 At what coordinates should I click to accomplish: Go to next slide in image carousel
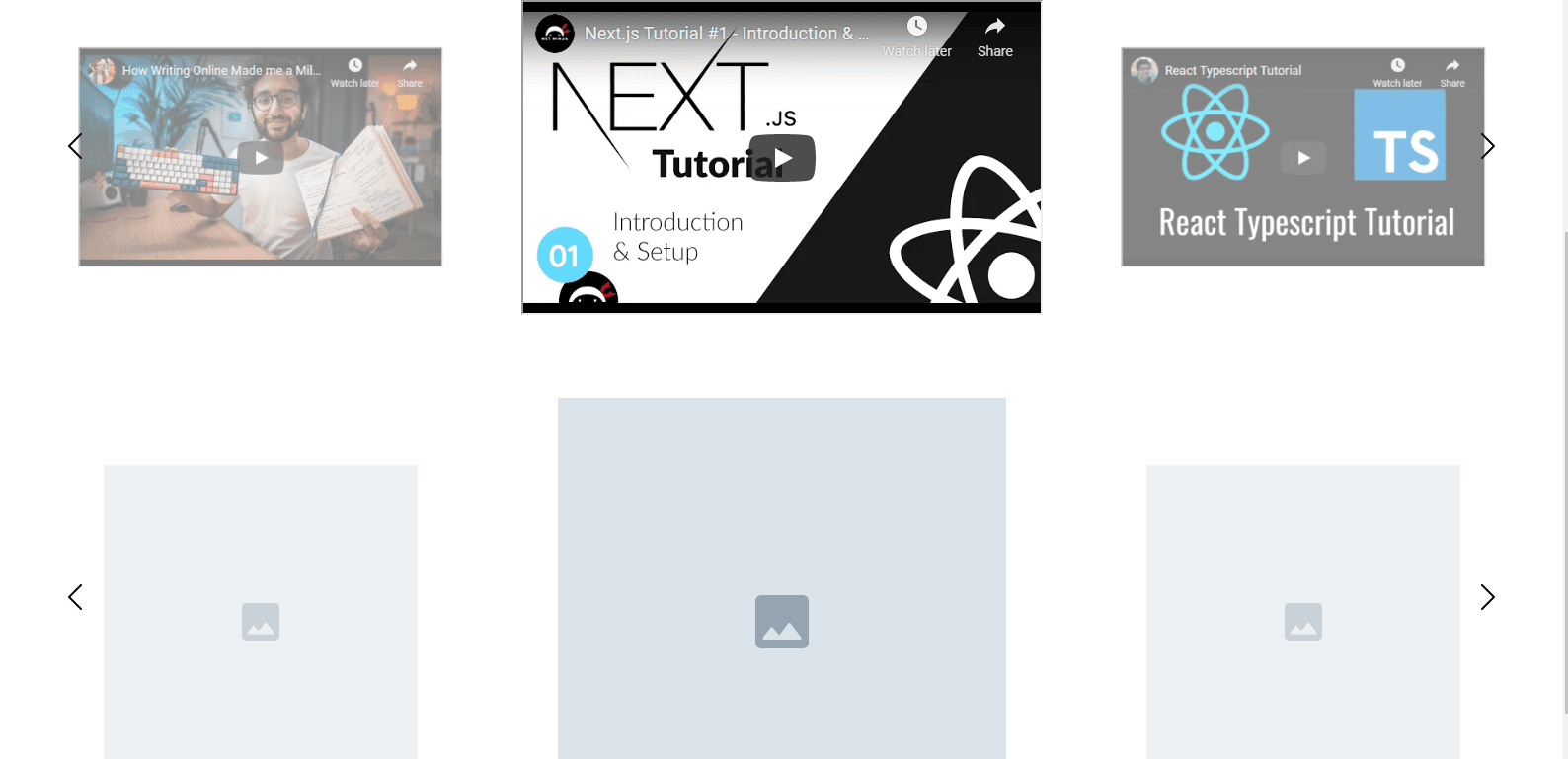(x=1487, y=597)
